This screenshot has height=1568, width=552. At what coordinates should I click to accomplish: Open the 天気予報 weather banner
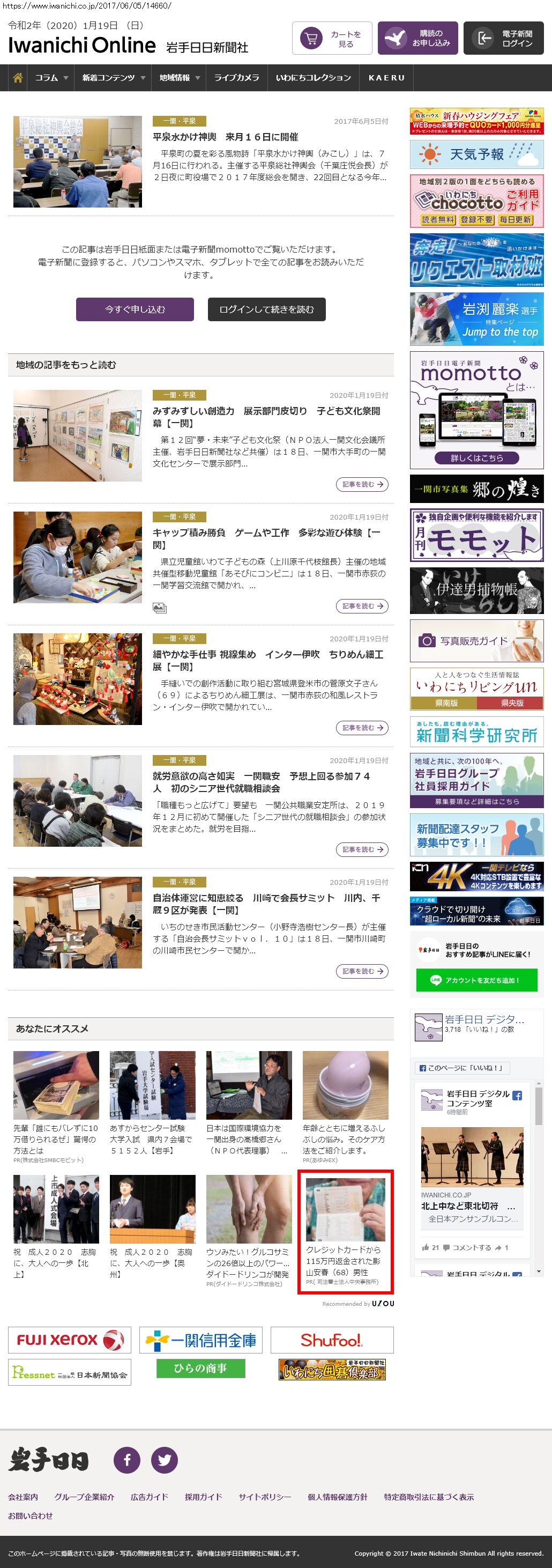click(x=476, y=154)
